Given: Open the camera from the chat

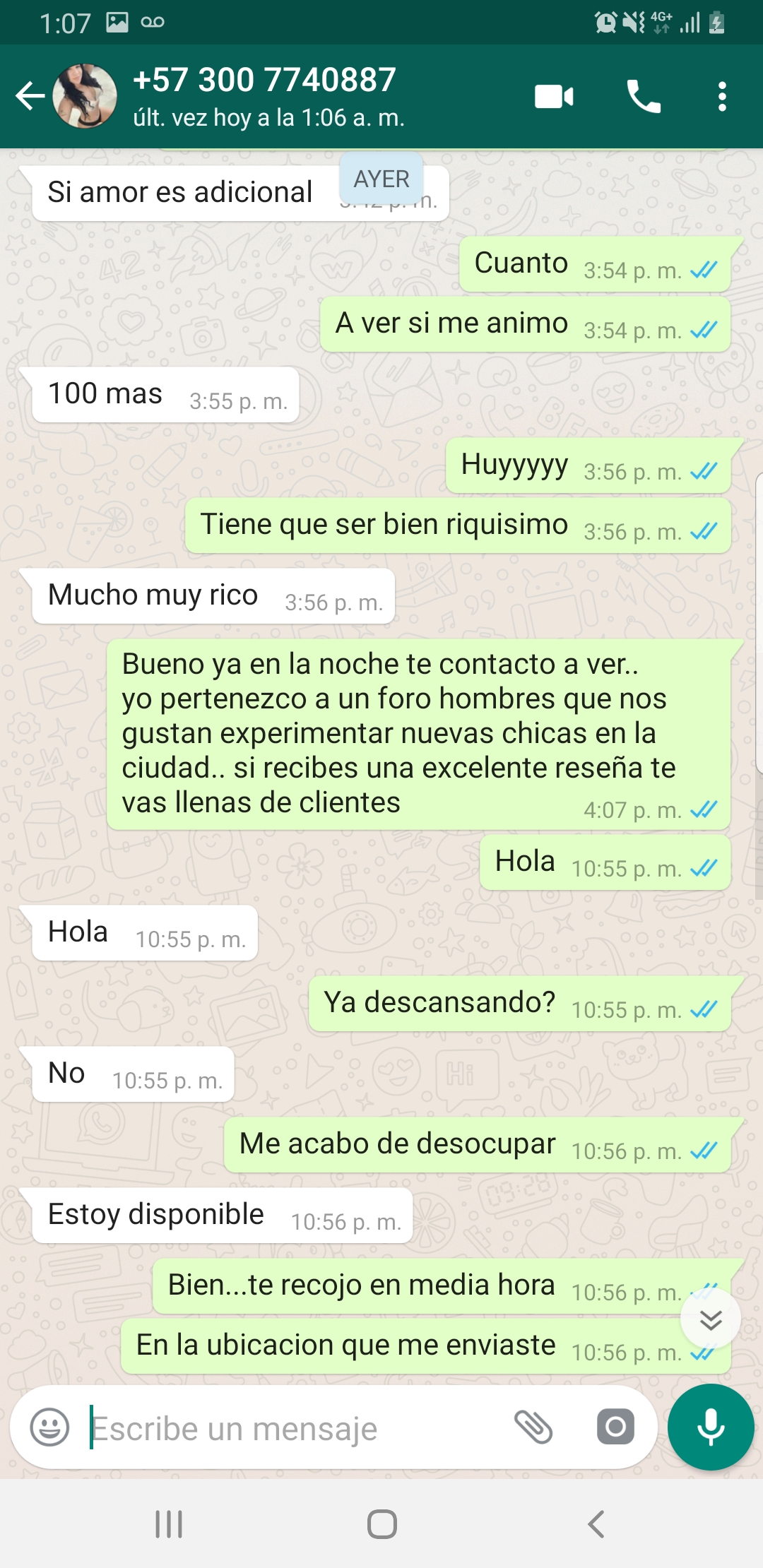Looking at the screenshot, I should (x=615, y=1427).
